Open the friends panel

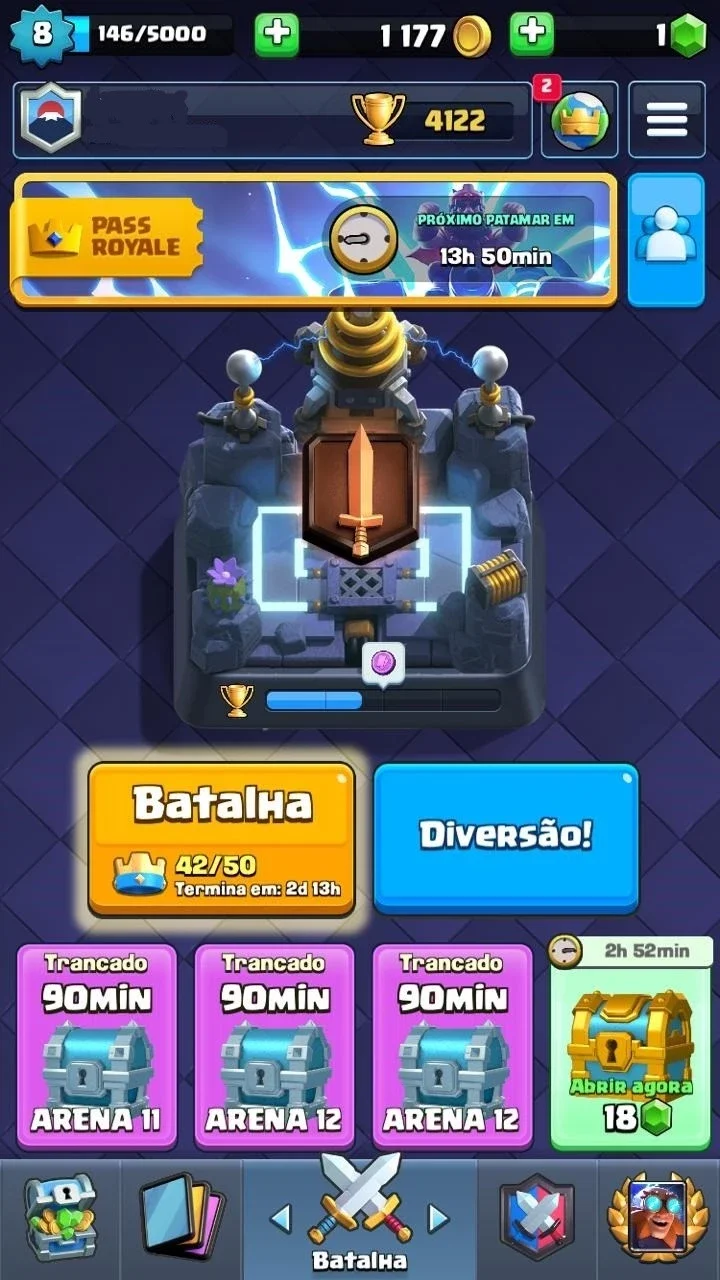[667, 239]
